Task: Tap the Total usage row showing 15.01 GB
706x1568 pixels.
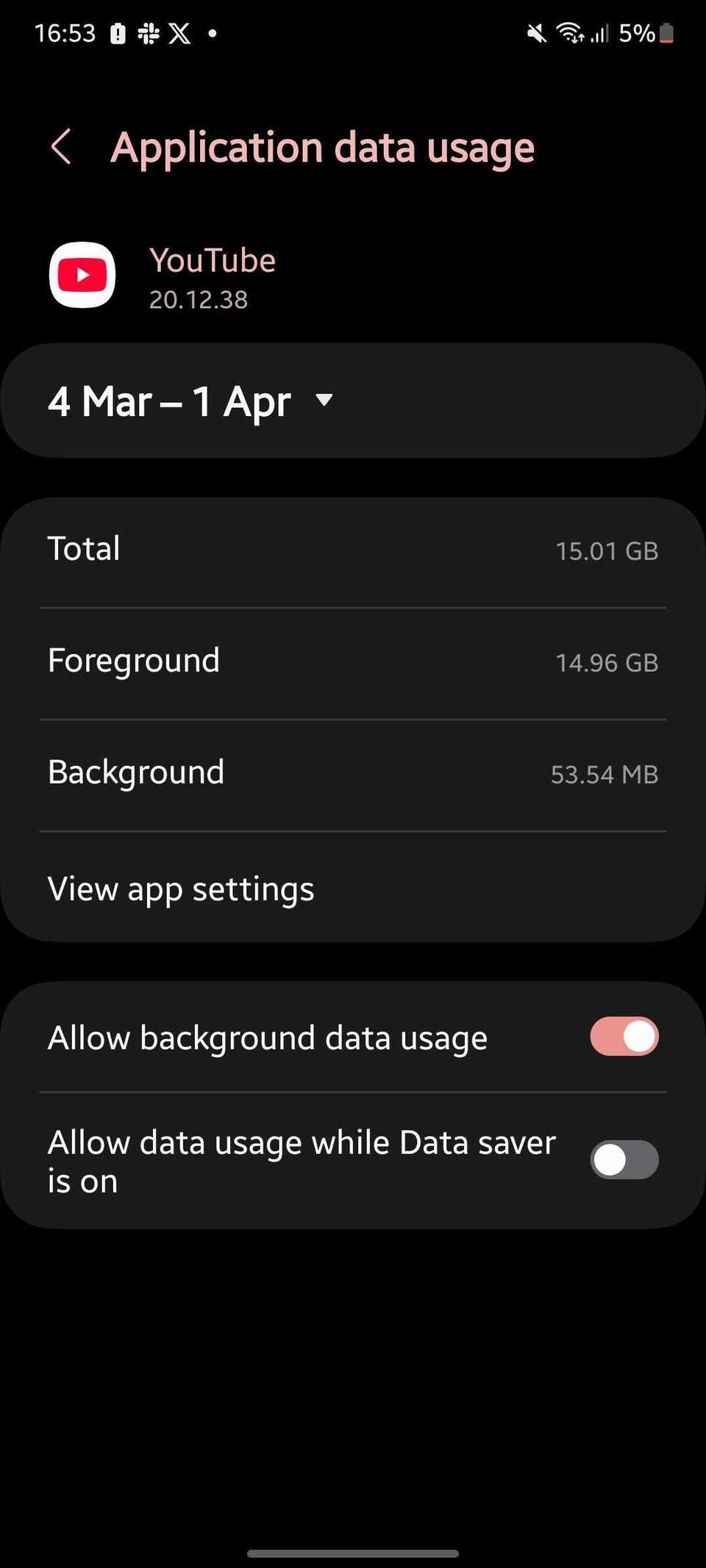Action: point(353,548)
